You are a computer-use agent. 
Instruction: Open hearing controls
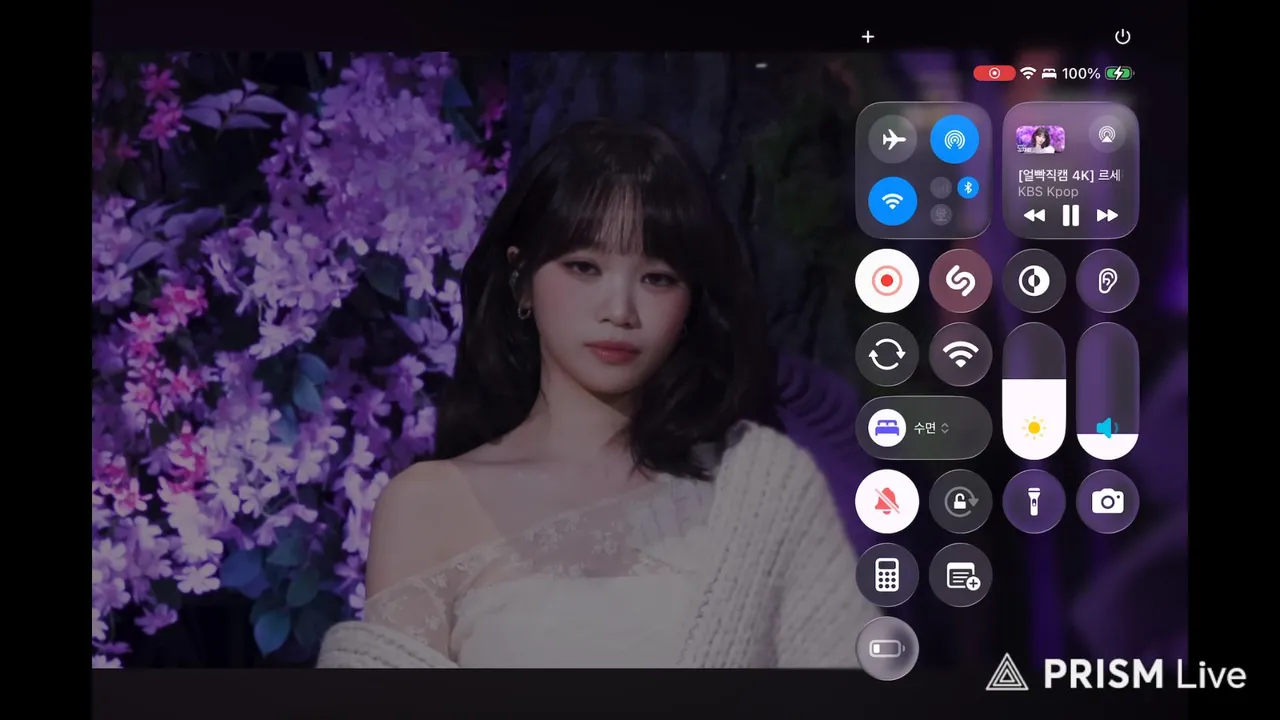point(1107,281)
